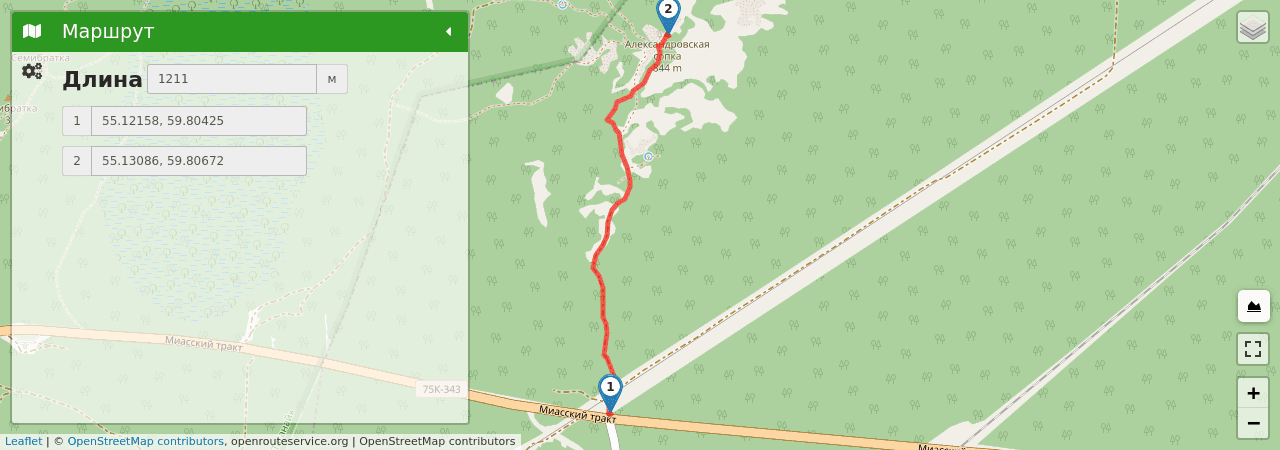
Task: Select route marker 1 on map
Action: [x=610, y=389]
